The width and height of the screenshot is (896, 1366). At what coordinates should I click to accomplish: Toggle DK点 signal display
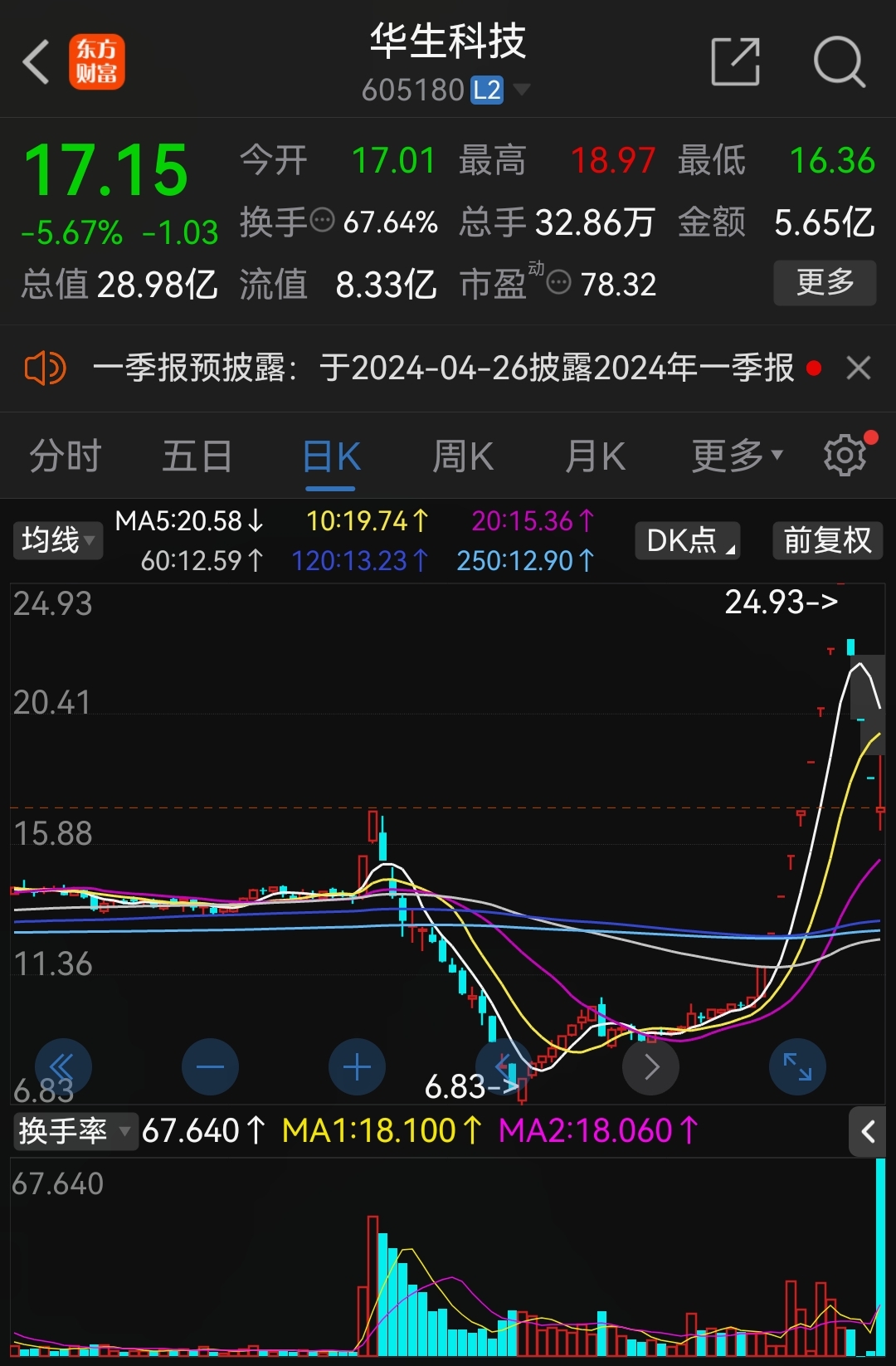(687, 540)
